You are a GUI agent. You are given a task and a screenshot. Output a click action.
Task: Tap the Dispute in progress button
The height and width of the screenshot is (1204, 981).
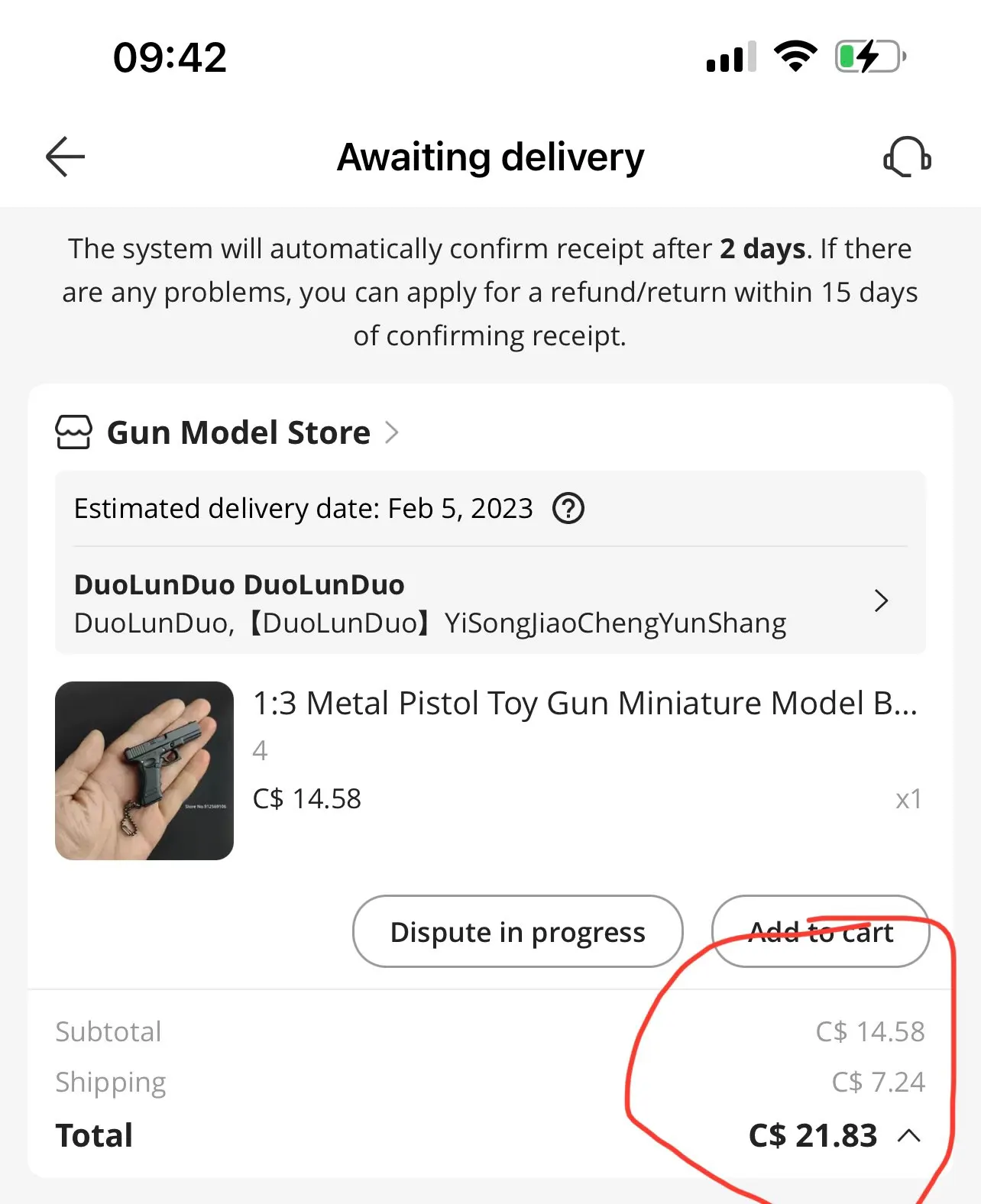pos(518,931)
